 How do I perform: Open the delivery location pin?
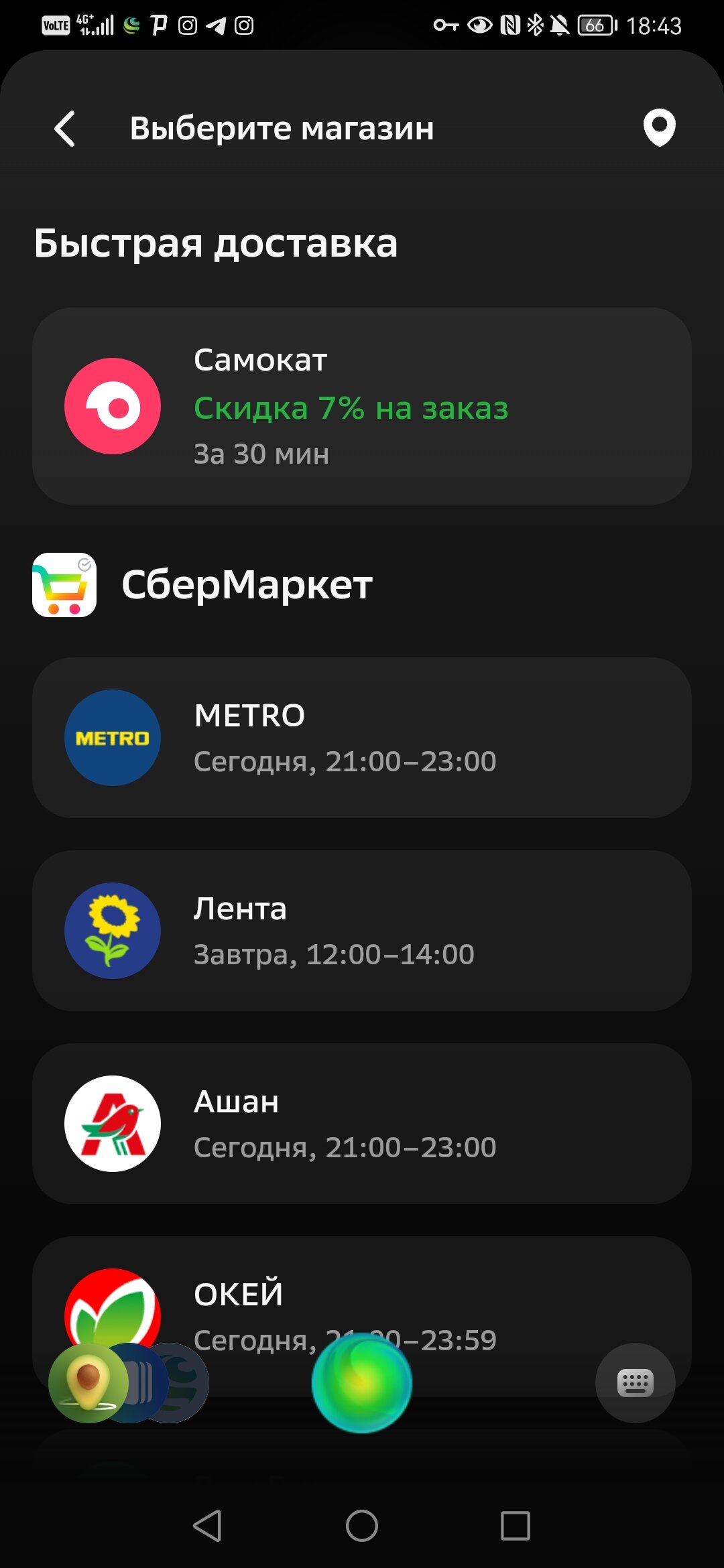659,127
